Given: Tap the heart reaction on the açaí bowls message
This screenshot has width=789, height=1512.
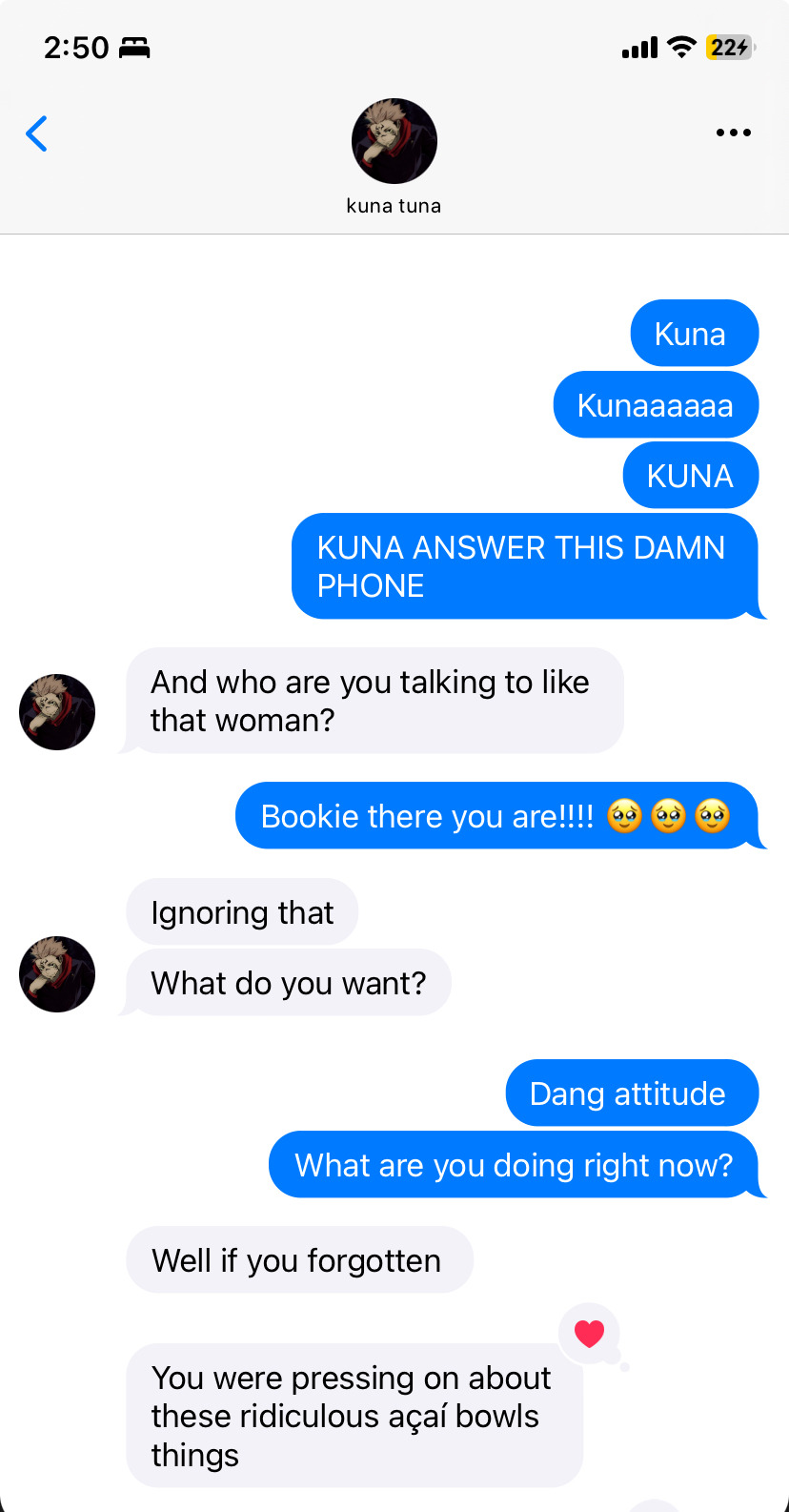Looking at the screenshot, I should (x=590, y=1334).
